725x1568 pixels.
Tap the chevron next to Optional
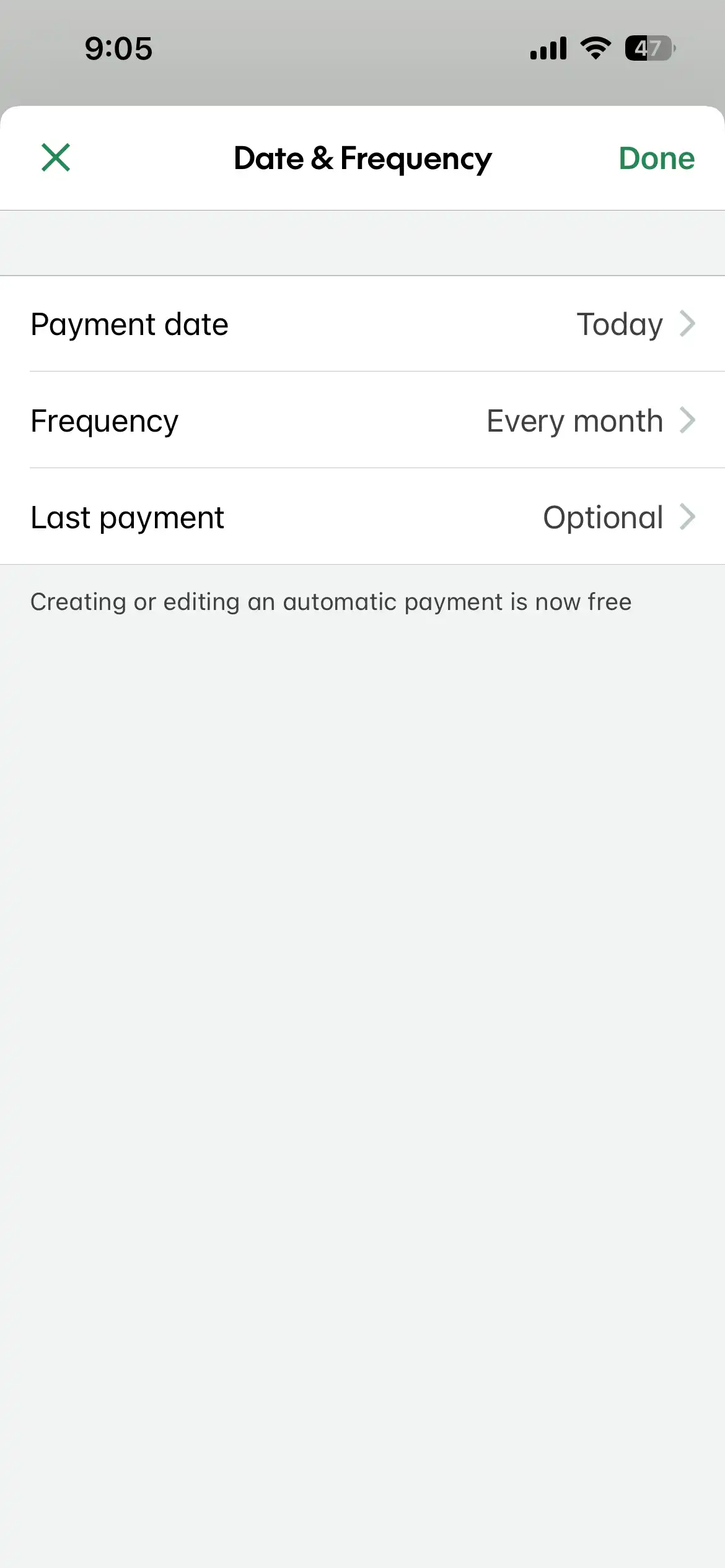687,516
